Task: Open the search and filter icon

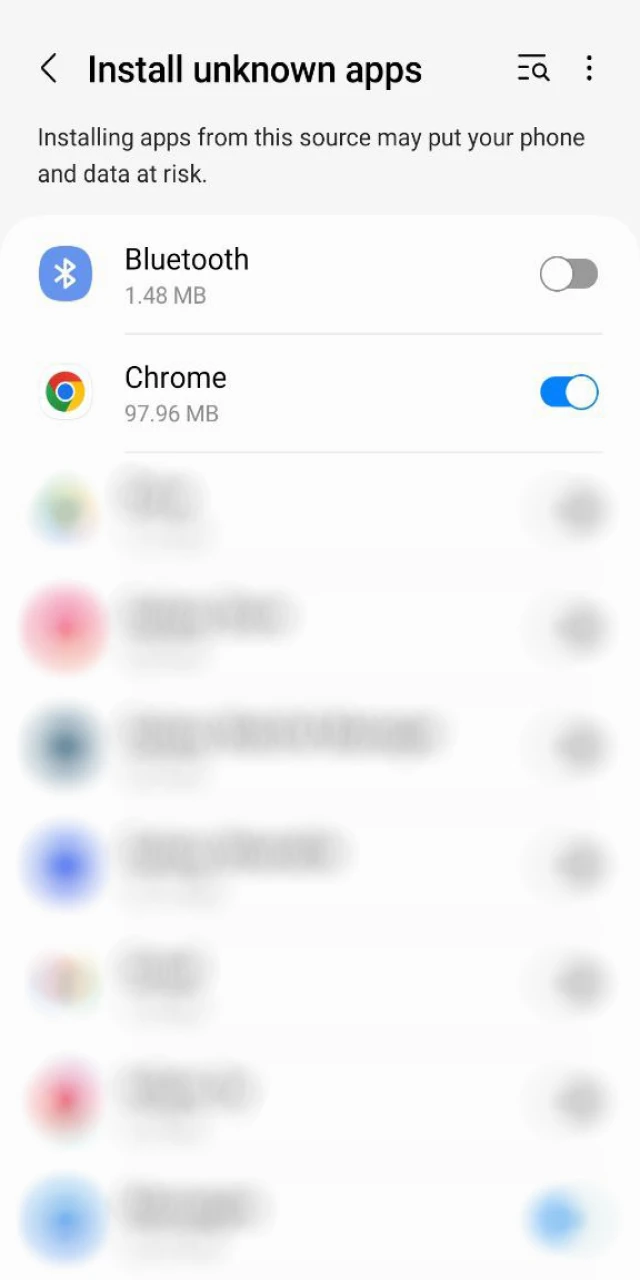Action: (x=533, y=69)
